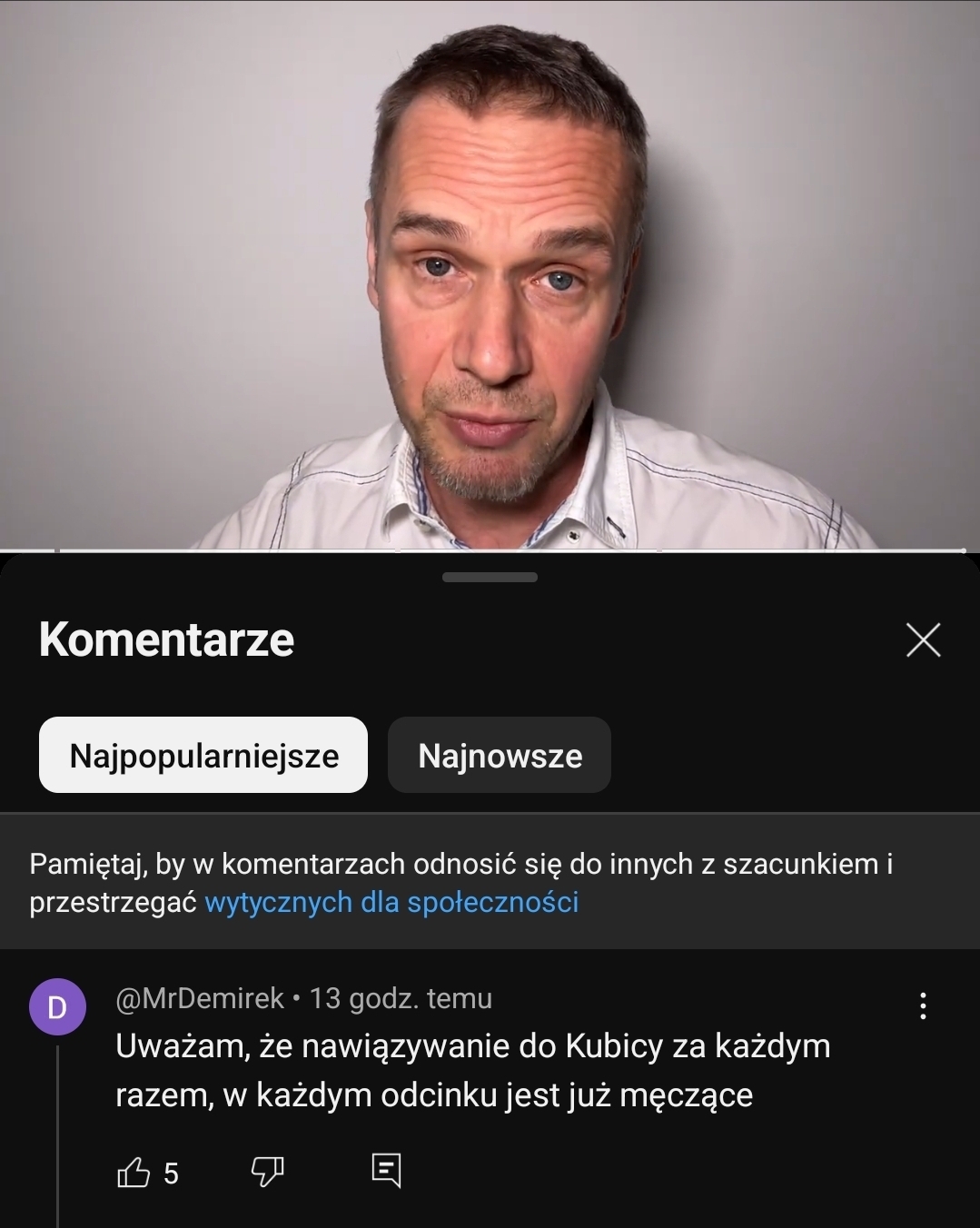Select the Najpopularniejsze sort chip
The height and width of the screenshot is (1228, 980).
tap(203, 755)
